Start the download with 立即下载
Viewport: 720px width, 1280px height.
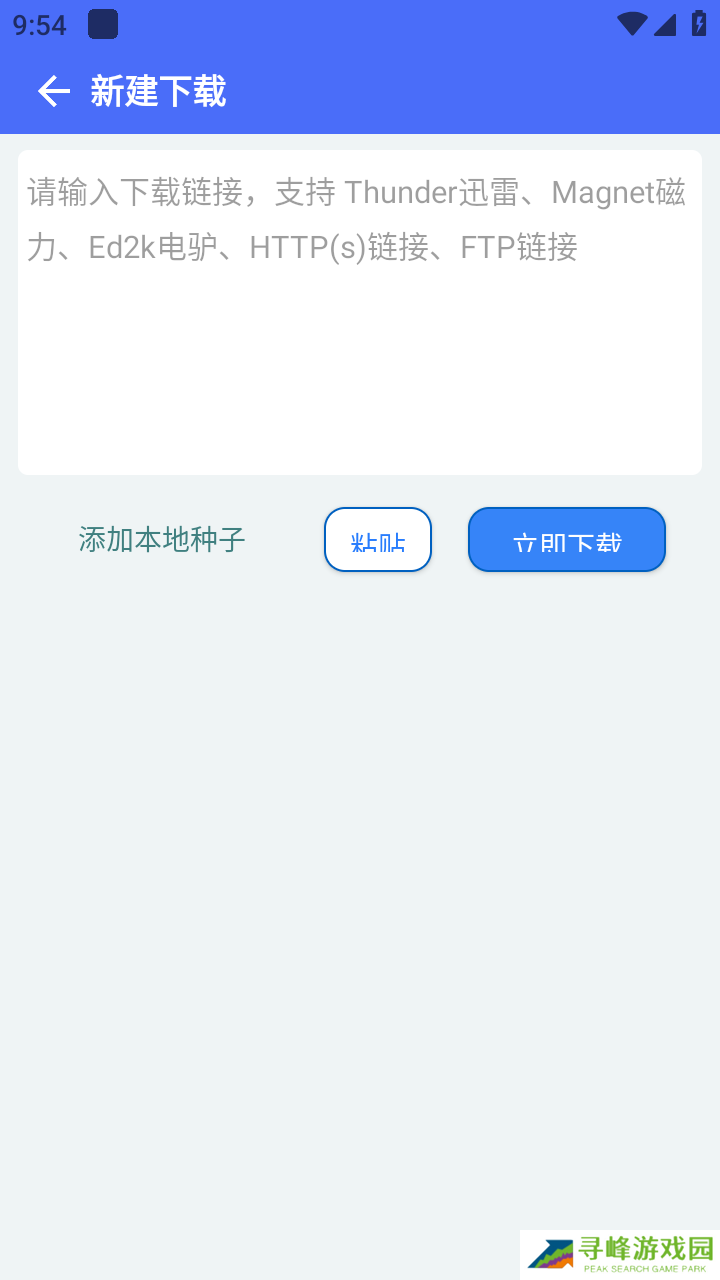coord(566,540)
